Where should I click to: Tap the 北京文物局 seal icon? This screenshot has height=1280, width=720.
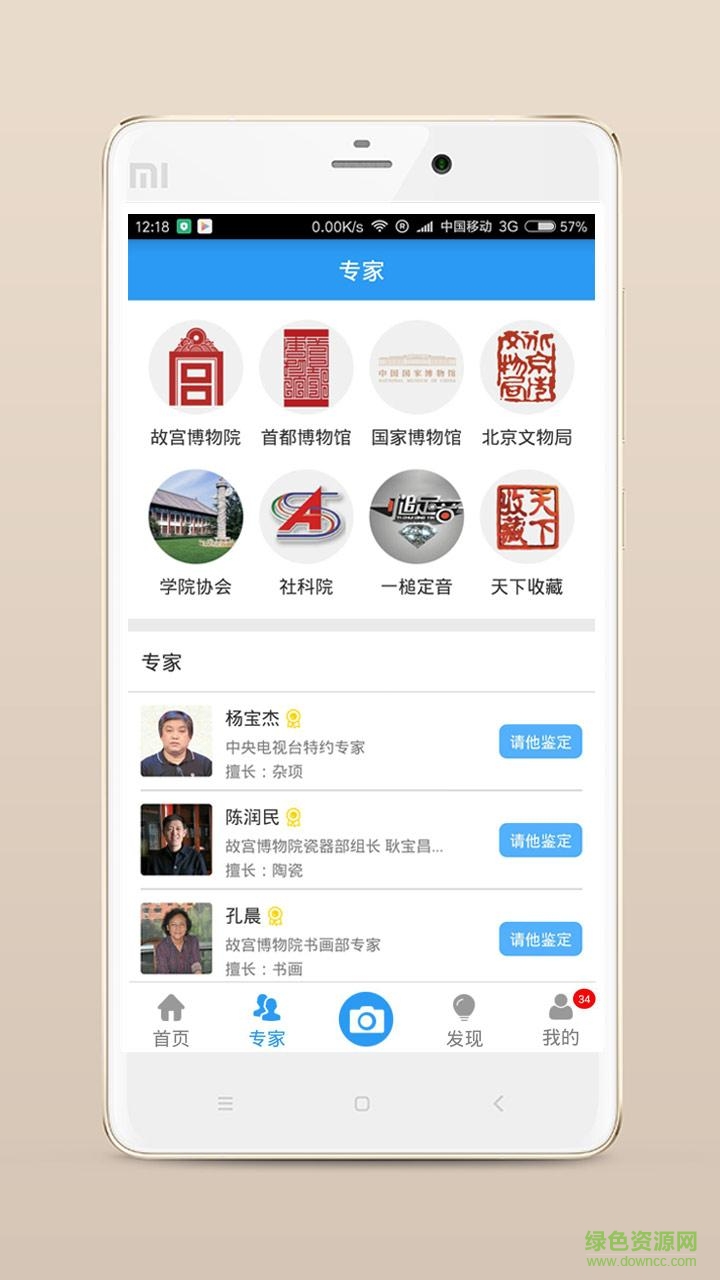point(528,367)
